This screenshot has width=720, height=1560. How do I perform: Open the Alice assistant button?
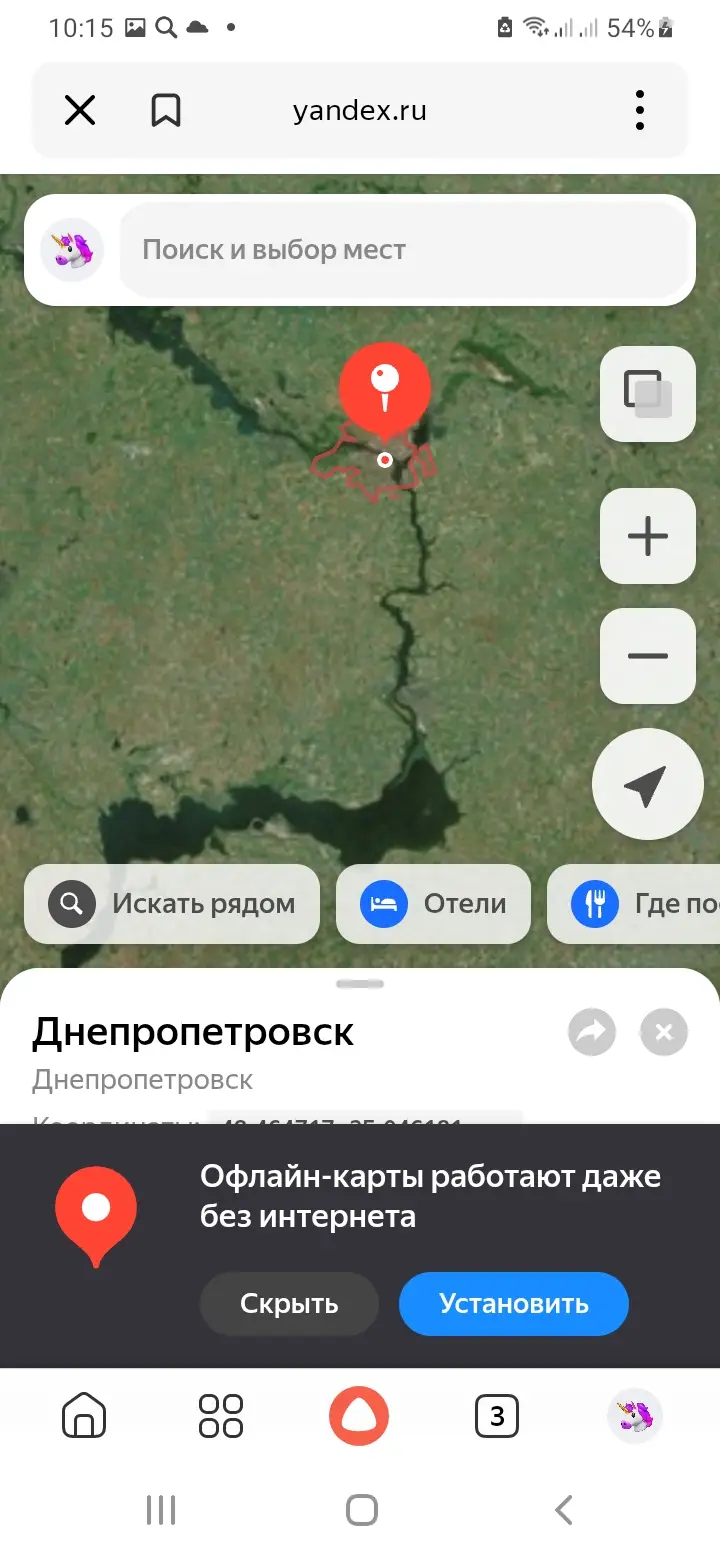(x=359, y=1416)
